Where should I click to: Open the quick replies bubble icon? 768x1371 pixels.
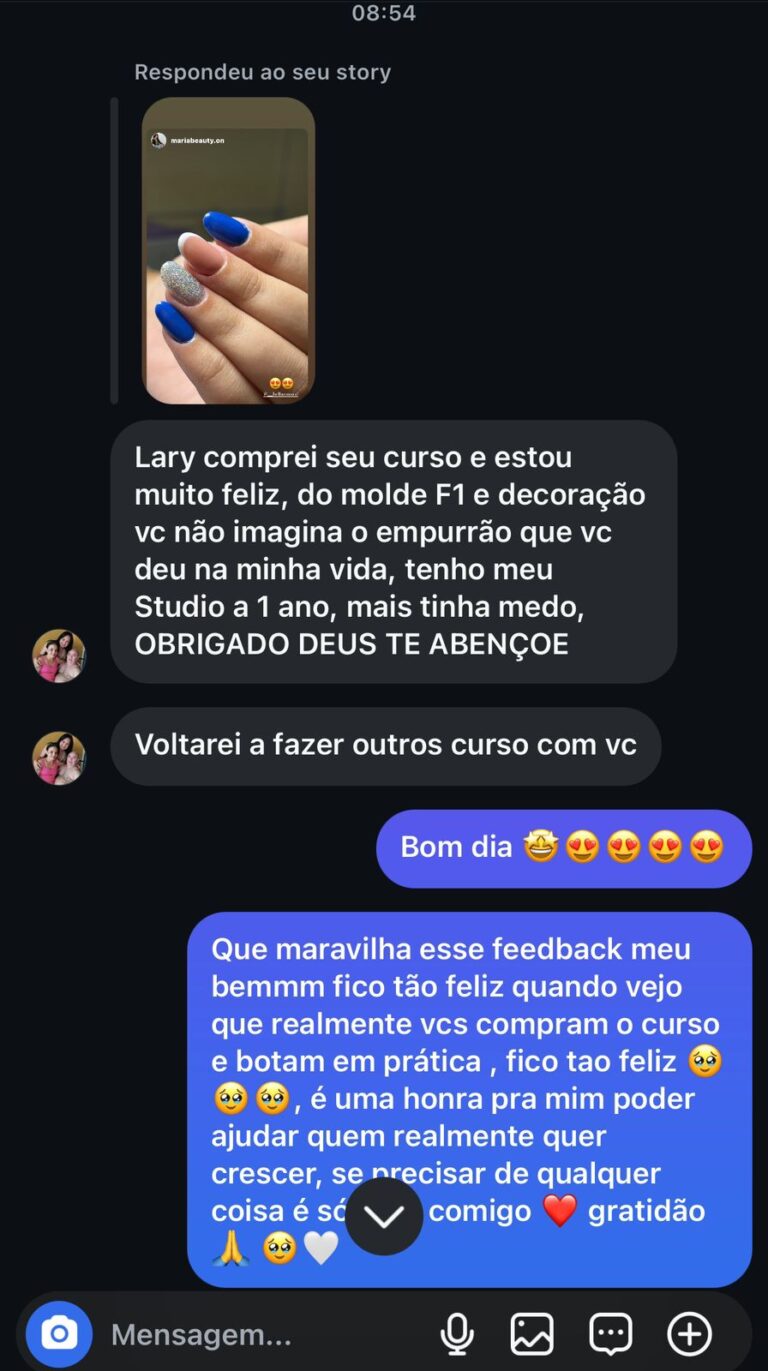click(610, 1333)
